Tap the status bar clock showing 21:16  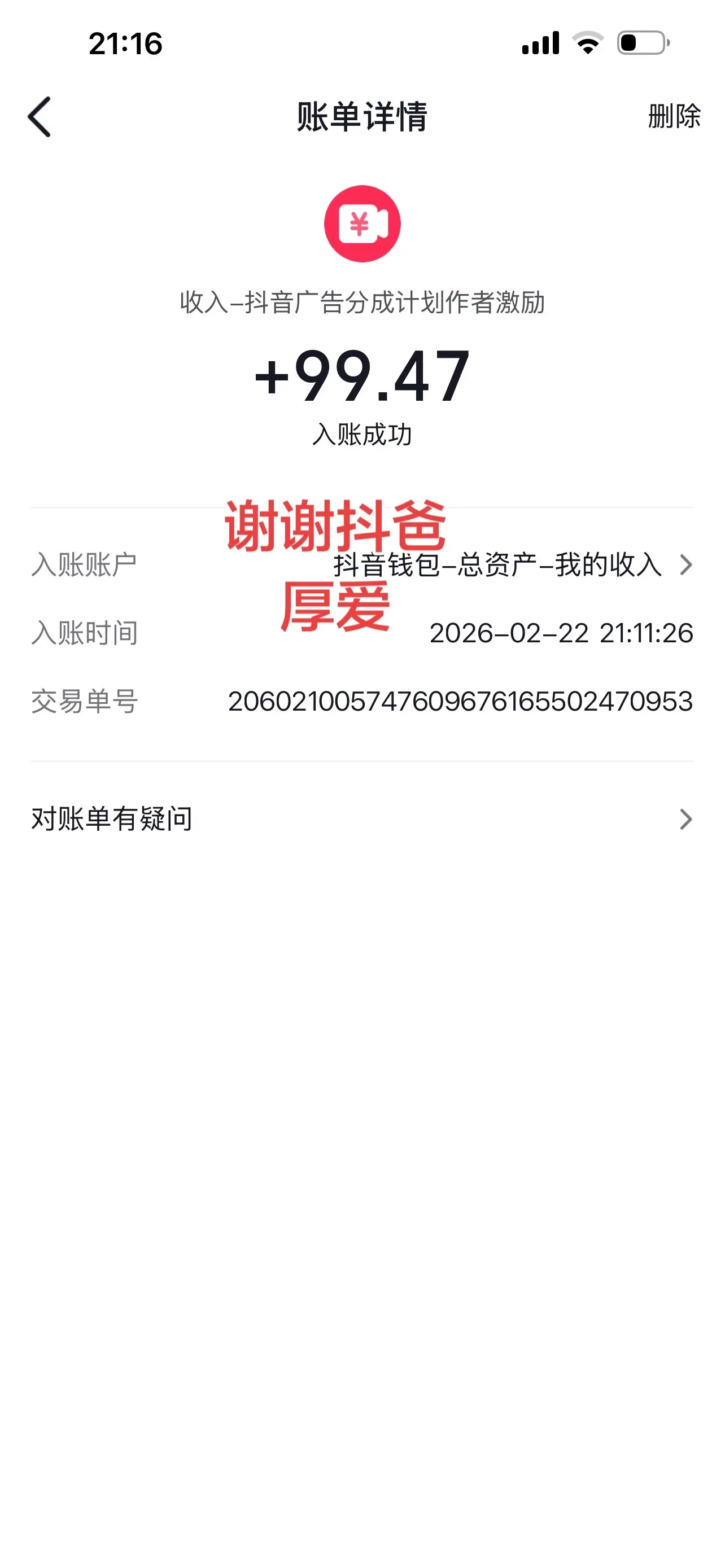(x=125, y=43)
